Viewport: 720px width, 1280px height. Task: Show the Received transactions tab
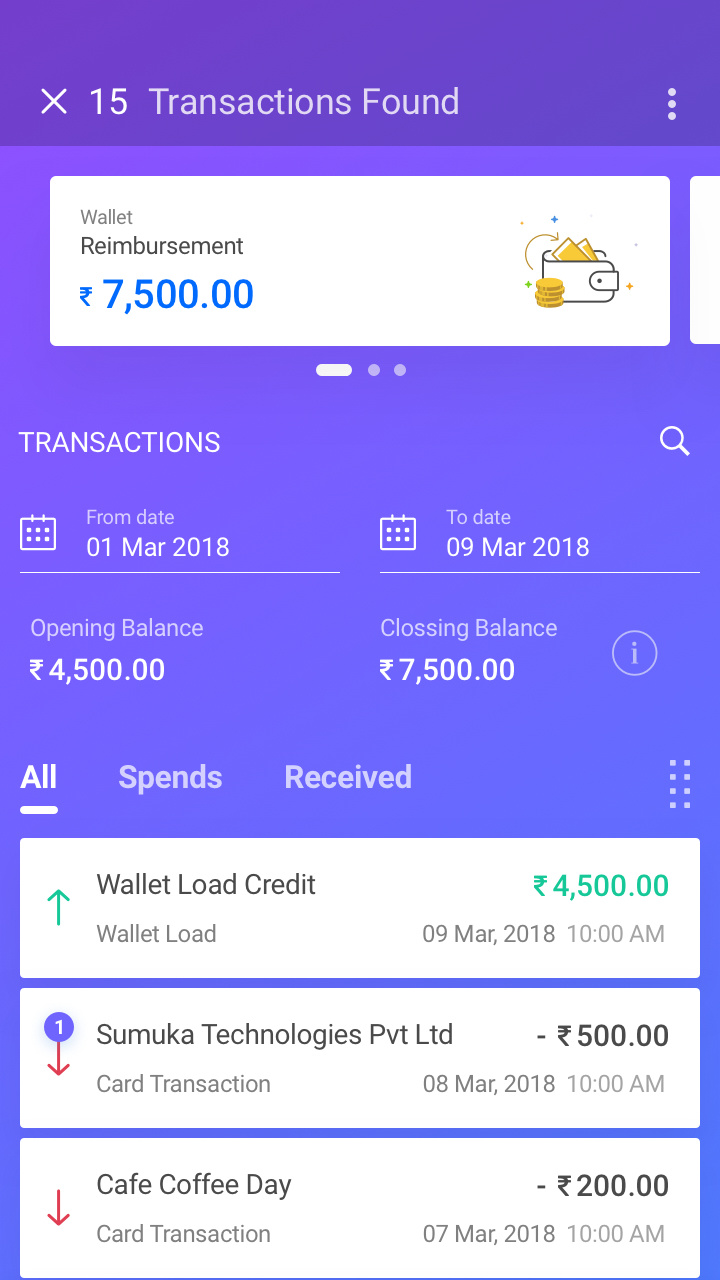coord(348,778)
